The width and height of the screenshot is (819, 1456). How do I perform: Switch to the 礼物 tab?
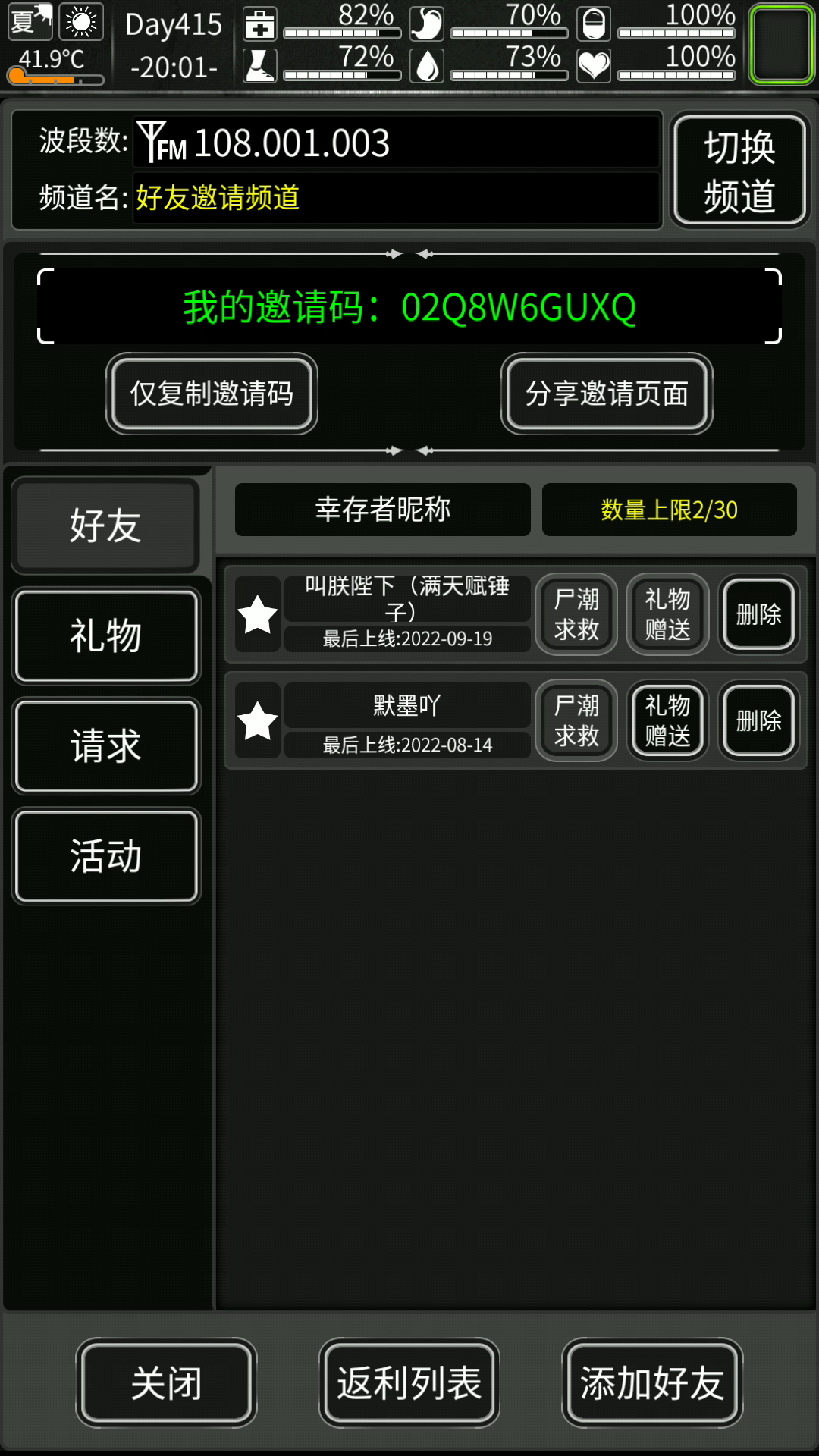point(105,635)
